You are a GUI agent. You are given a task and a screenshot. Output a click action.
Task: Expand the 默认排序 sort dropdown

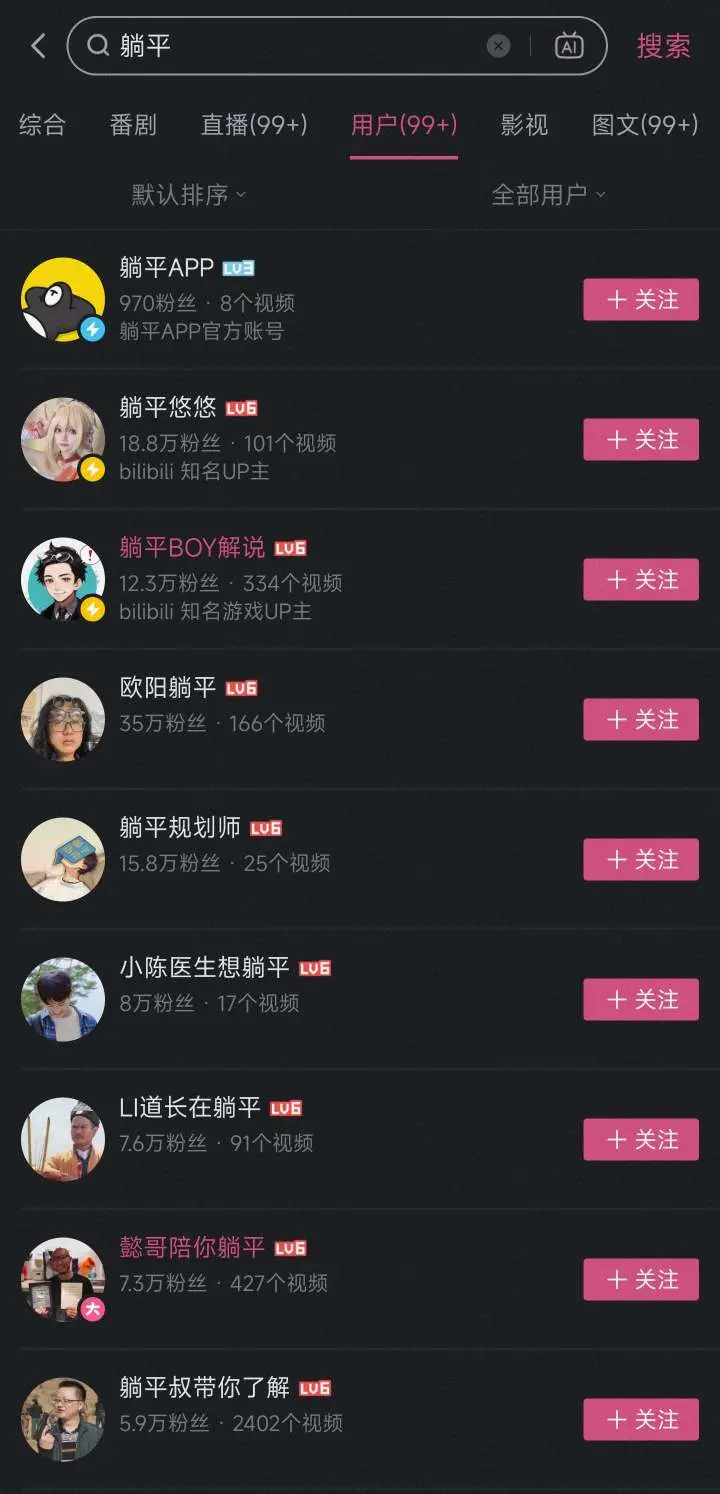tap(188, 195)
